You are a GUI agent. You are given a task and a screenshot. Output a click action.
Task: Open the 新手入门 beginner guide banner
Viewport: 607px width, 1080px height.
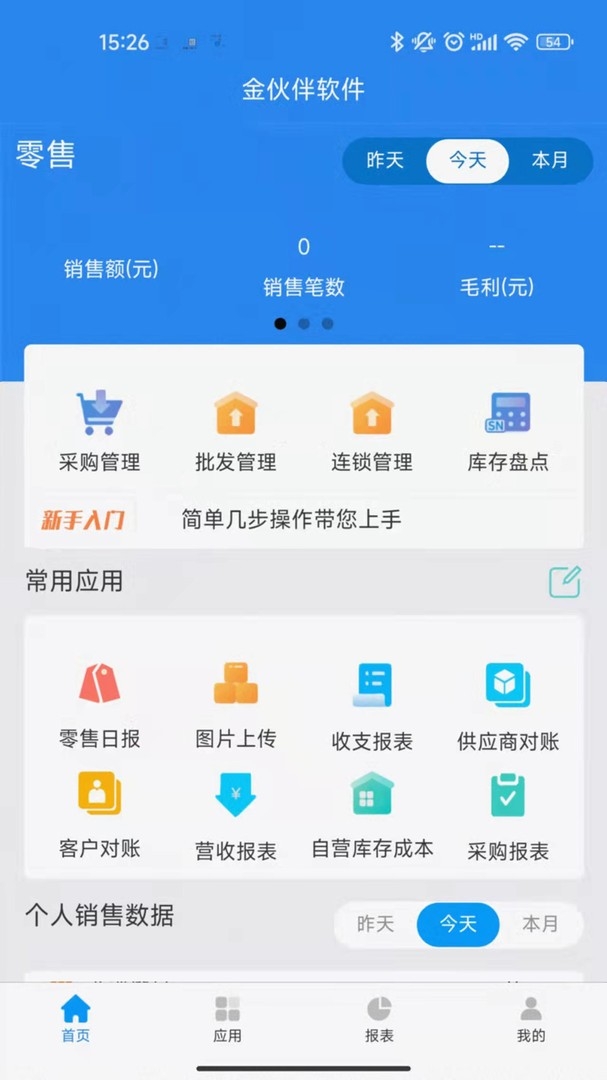coord(304,519)
